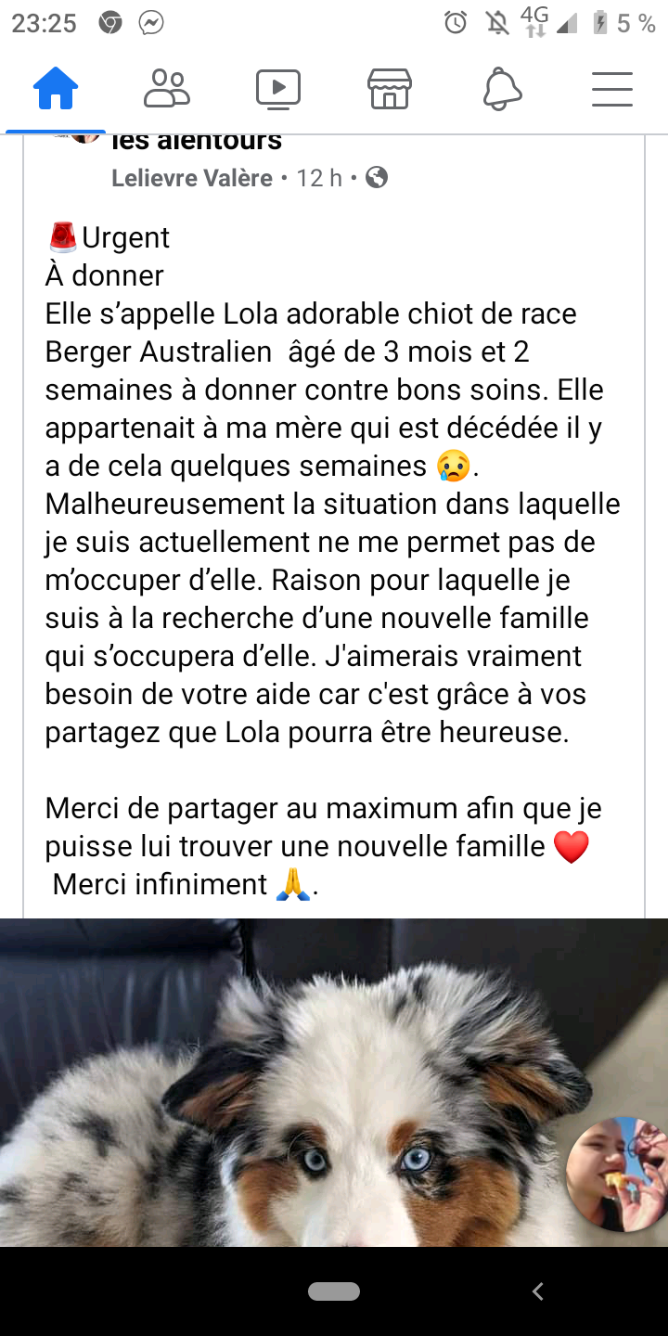Open the Friends tab
The image size is (668, 1336).
pyautogui.click(x=167, y=89)
